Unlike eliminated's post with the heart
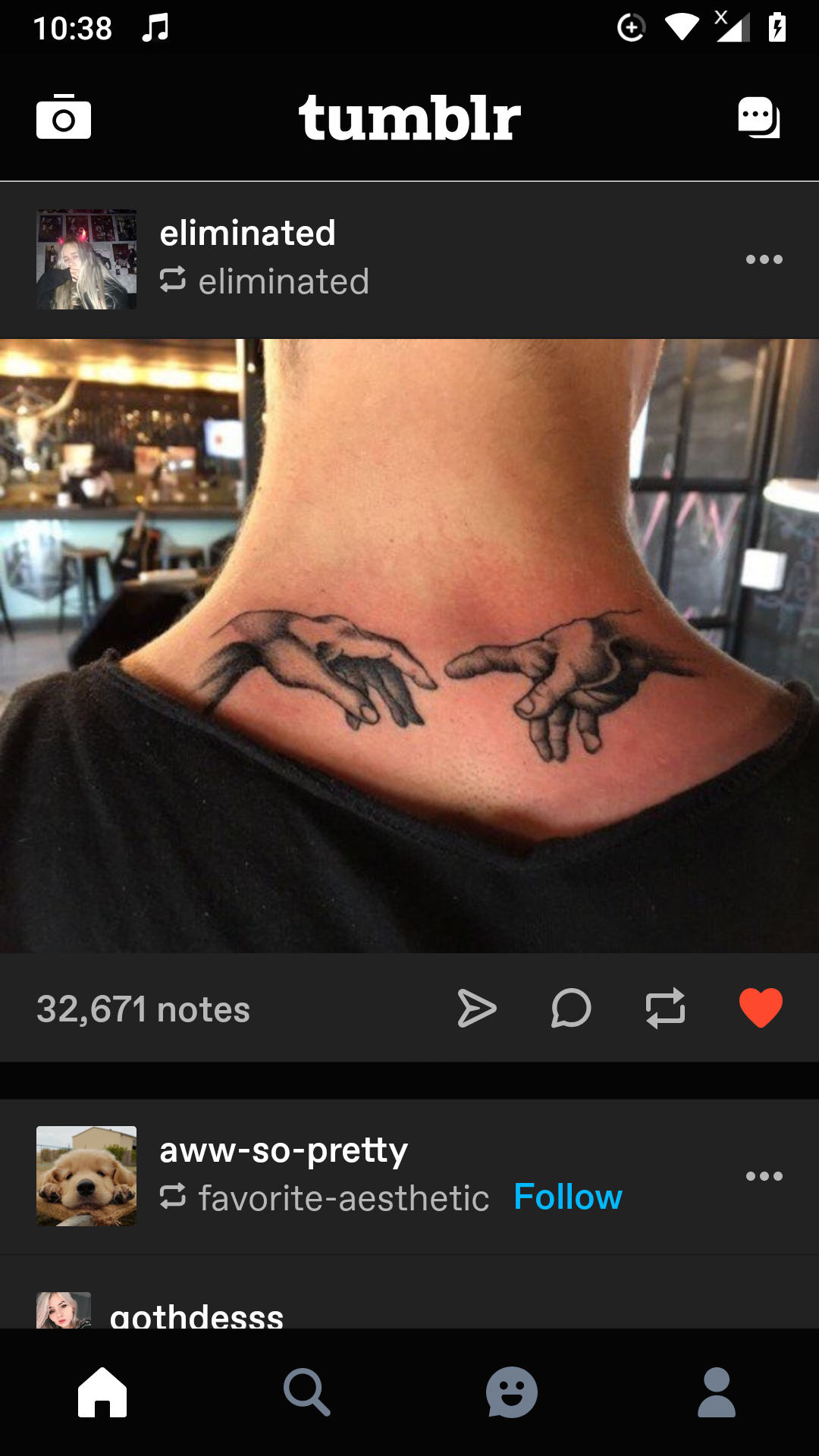Viewport: 819px width, 1456px height. pos(761,1009)
